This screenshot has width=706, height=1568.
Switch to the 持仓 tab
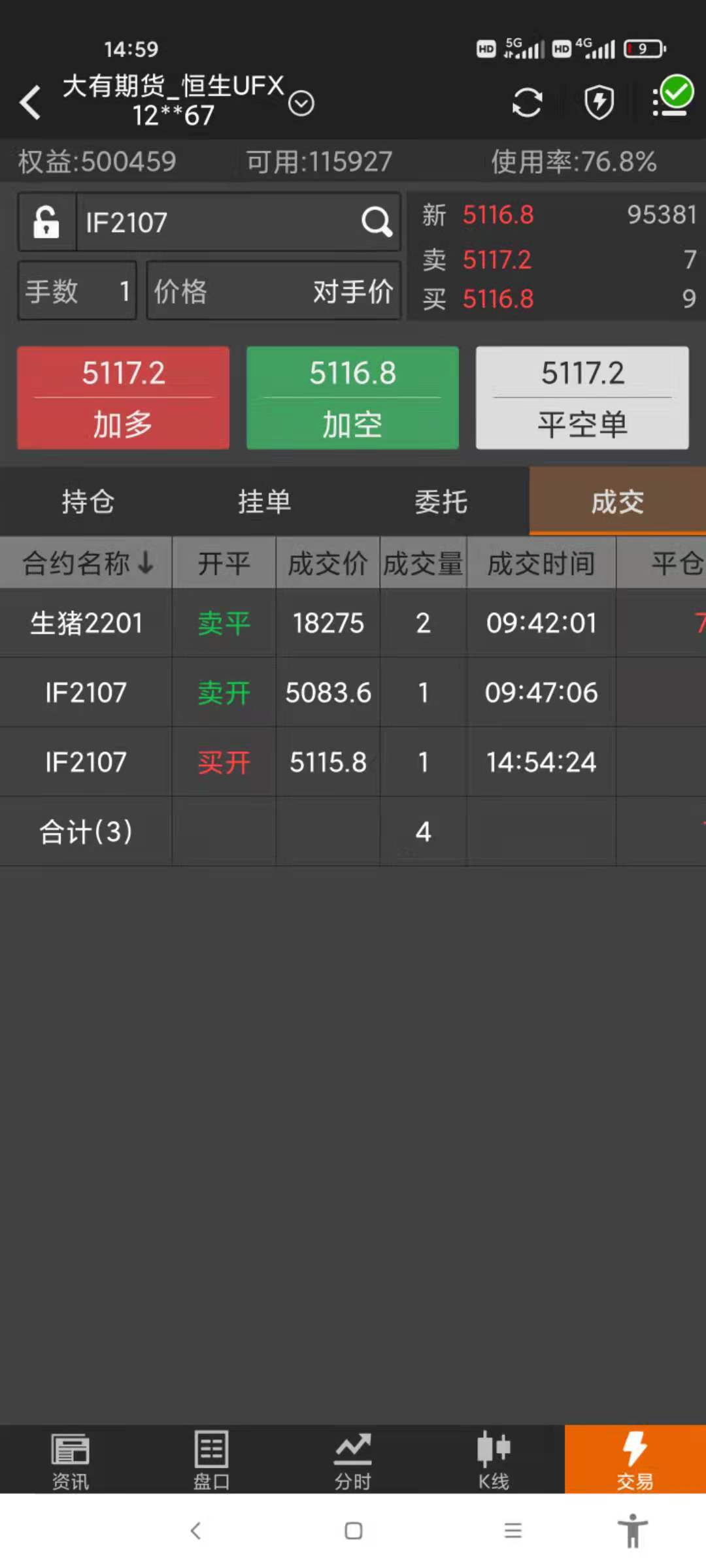88,502
